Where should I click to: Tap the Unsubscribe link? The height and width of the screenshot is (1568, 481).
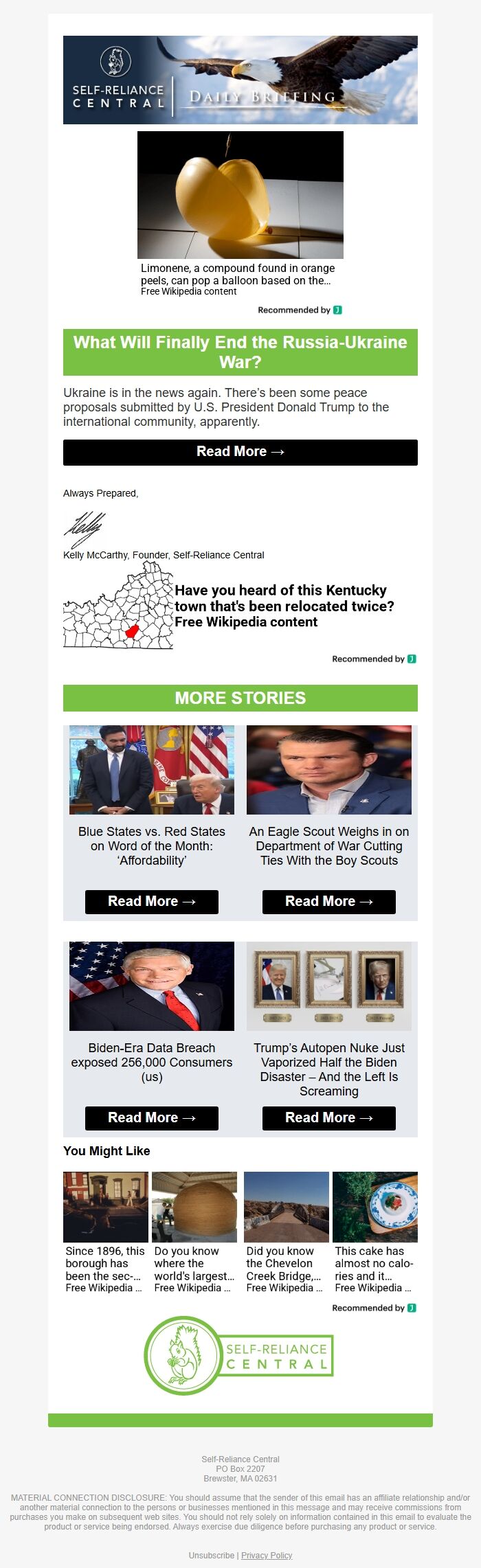tap(212, 1555)
